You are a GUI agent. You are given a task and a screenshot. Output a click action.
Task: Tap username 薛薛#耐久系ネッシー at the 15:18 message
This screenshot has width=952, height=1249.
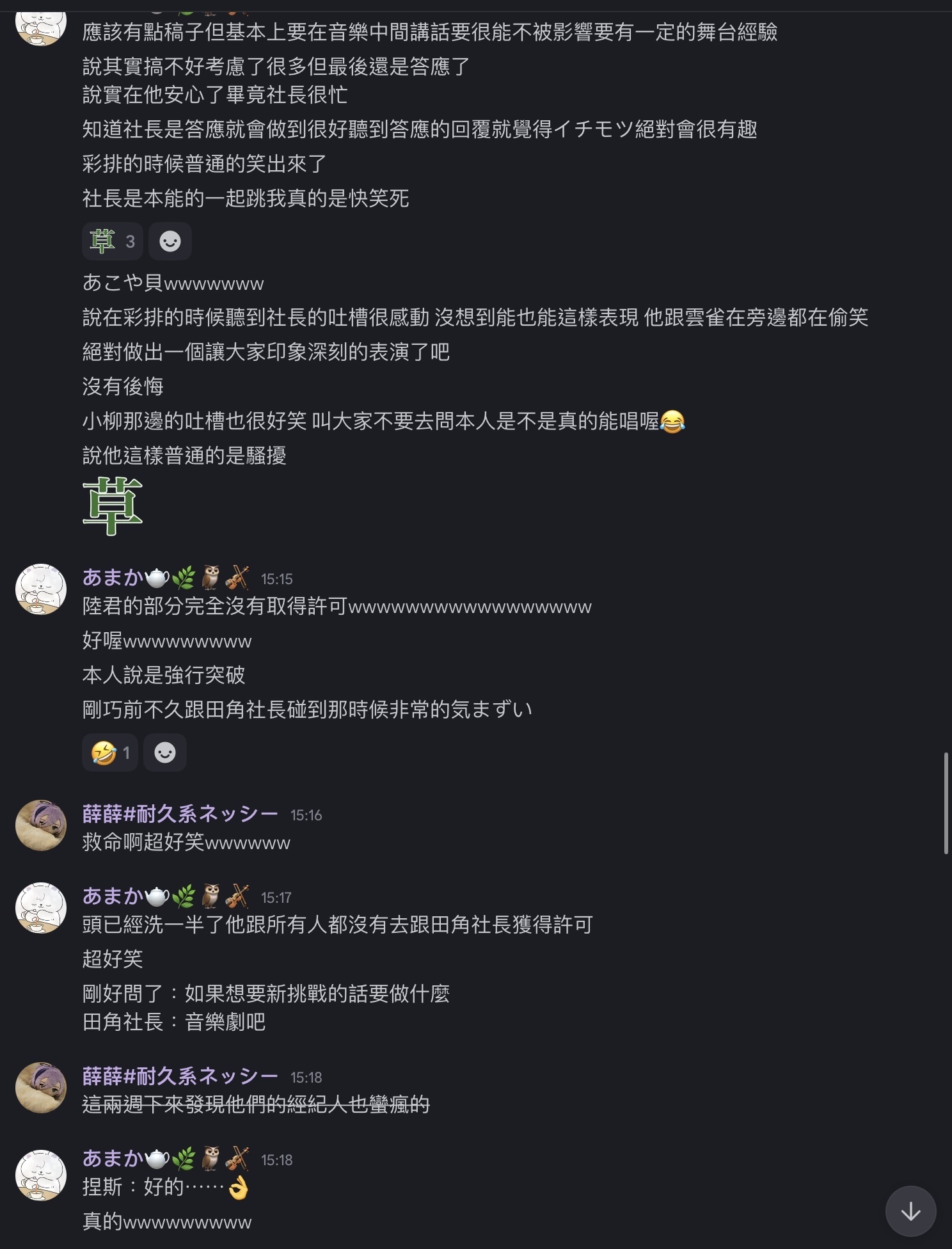[x=180, y=1076]
